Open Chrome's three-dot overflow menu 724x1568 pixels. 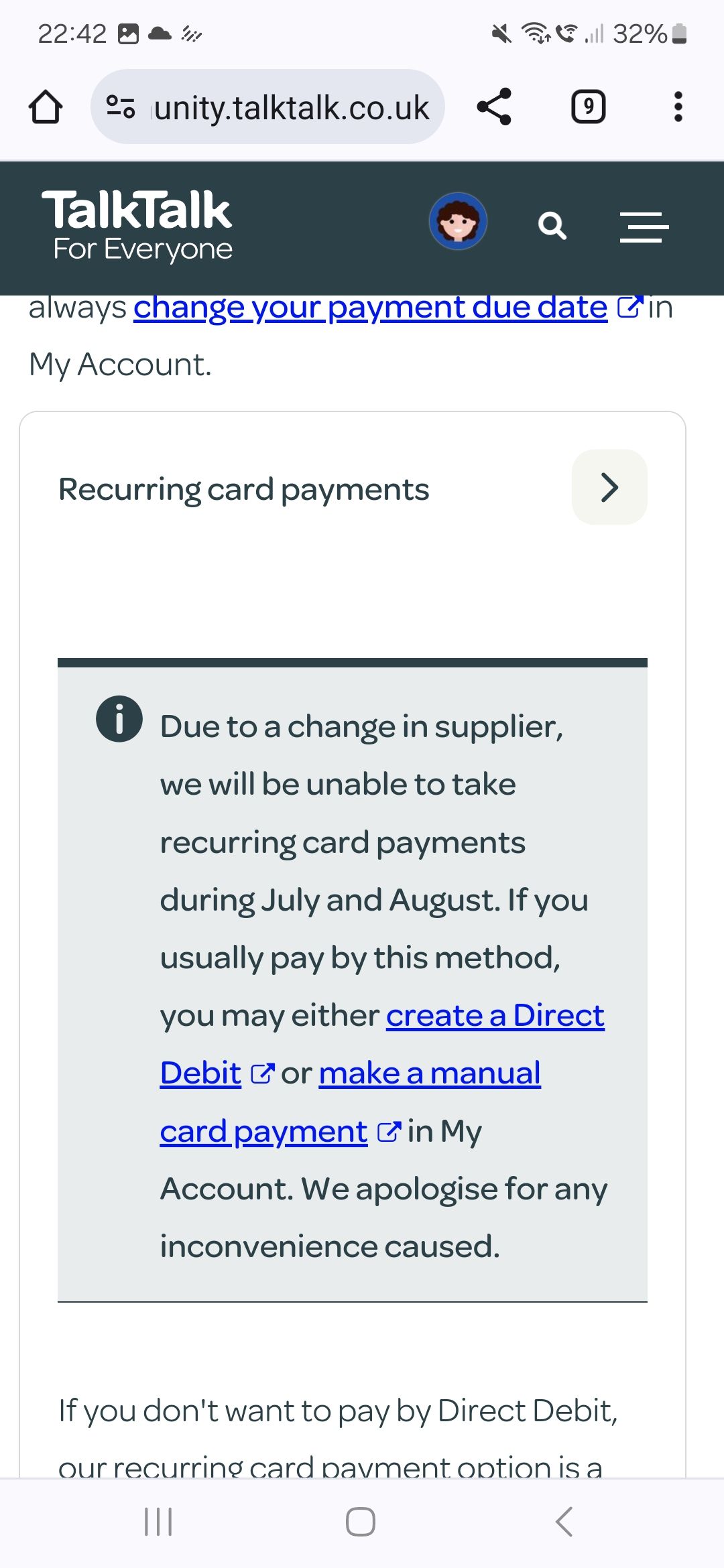[678, 106]
